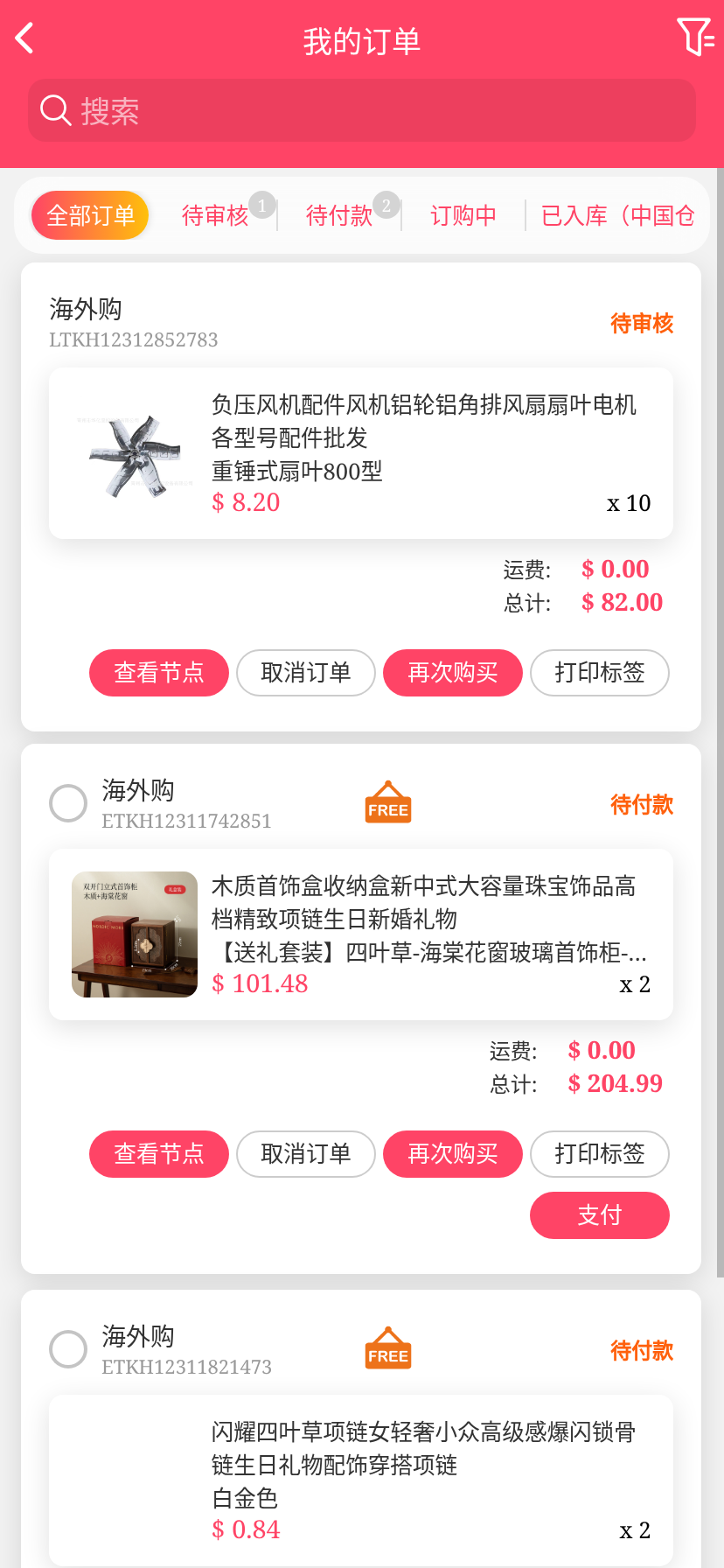Viewport: 724px width, 1568px height.
Task: Select order ETKH12311742851 radio button
Action: [68, 803]
